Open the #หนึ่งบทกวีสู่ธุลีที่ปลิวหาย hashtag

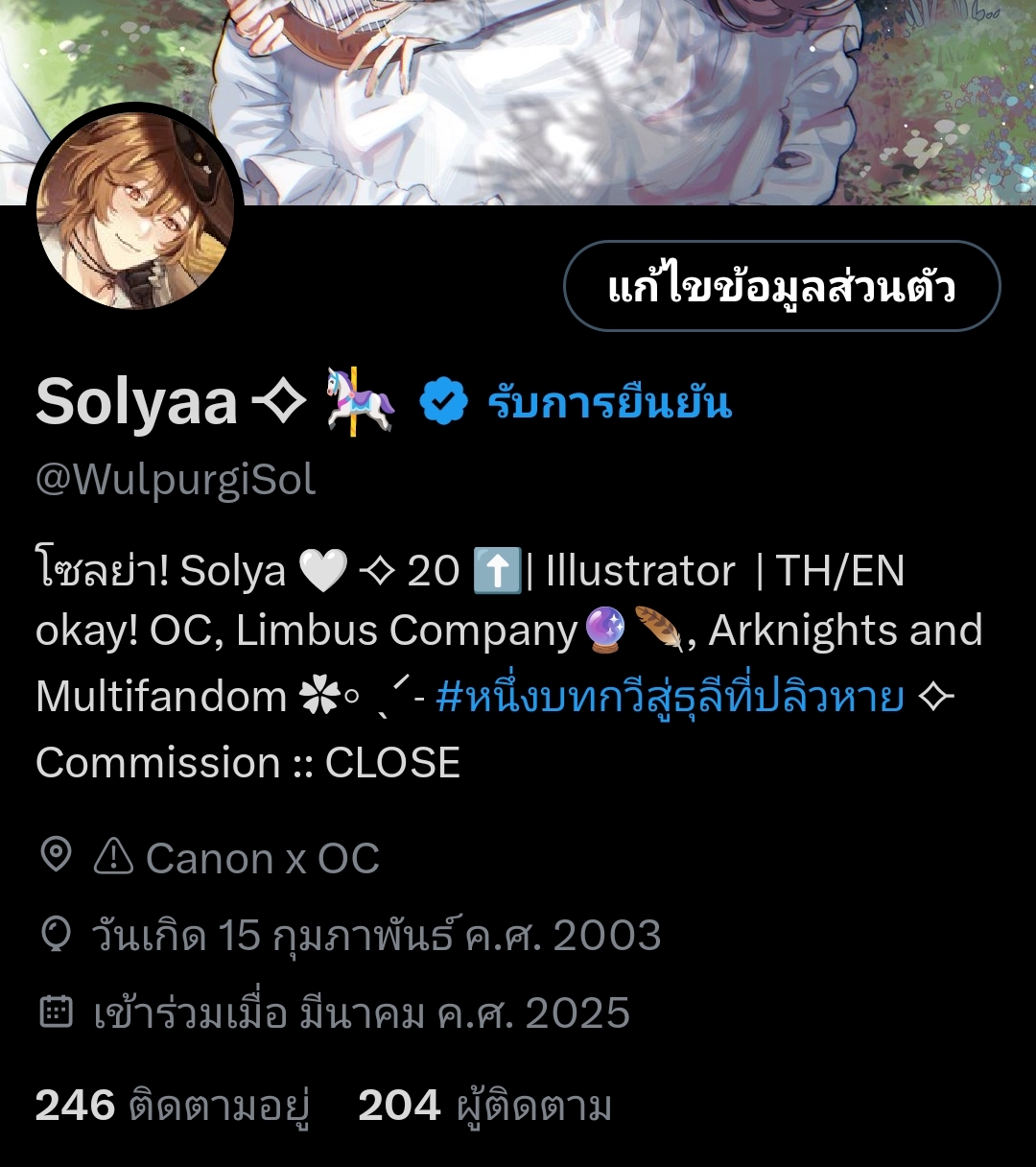click(x=669, y=697)
